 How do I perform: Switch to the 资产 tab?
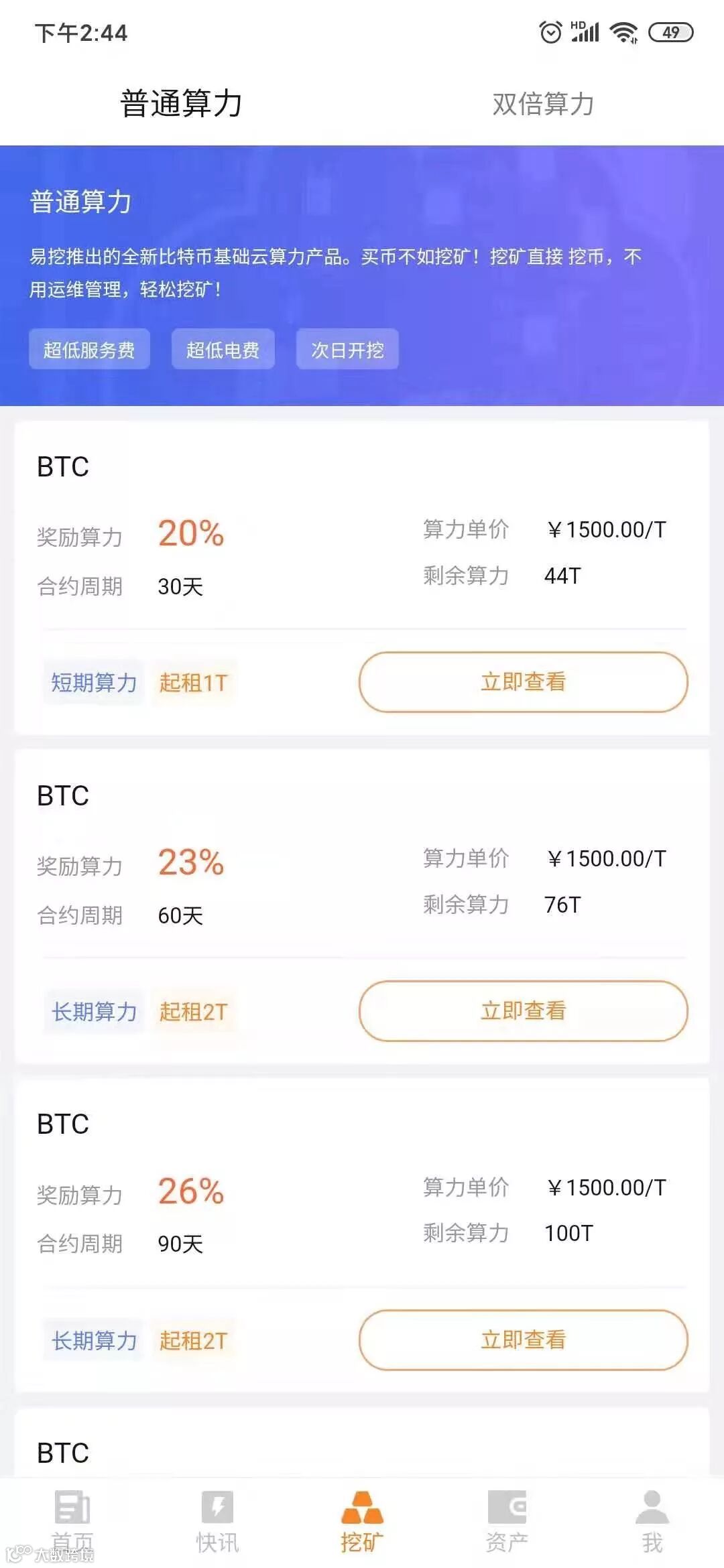[x=507, y=1522]
